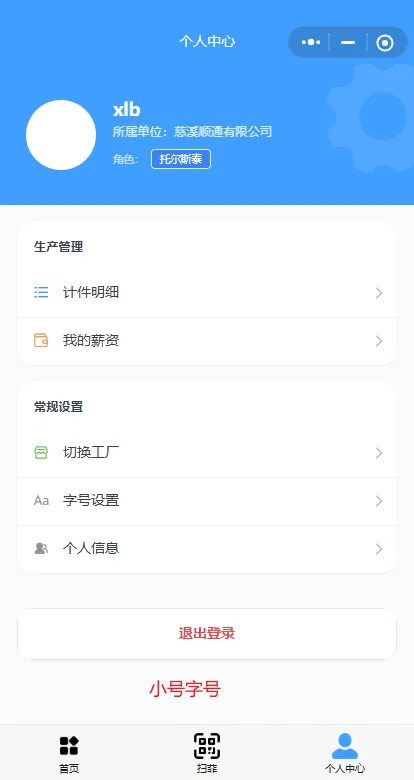The width and height of the screenshot is (414, 780).
Task: Open 我的薪资 row
Action: pos(207,341)
